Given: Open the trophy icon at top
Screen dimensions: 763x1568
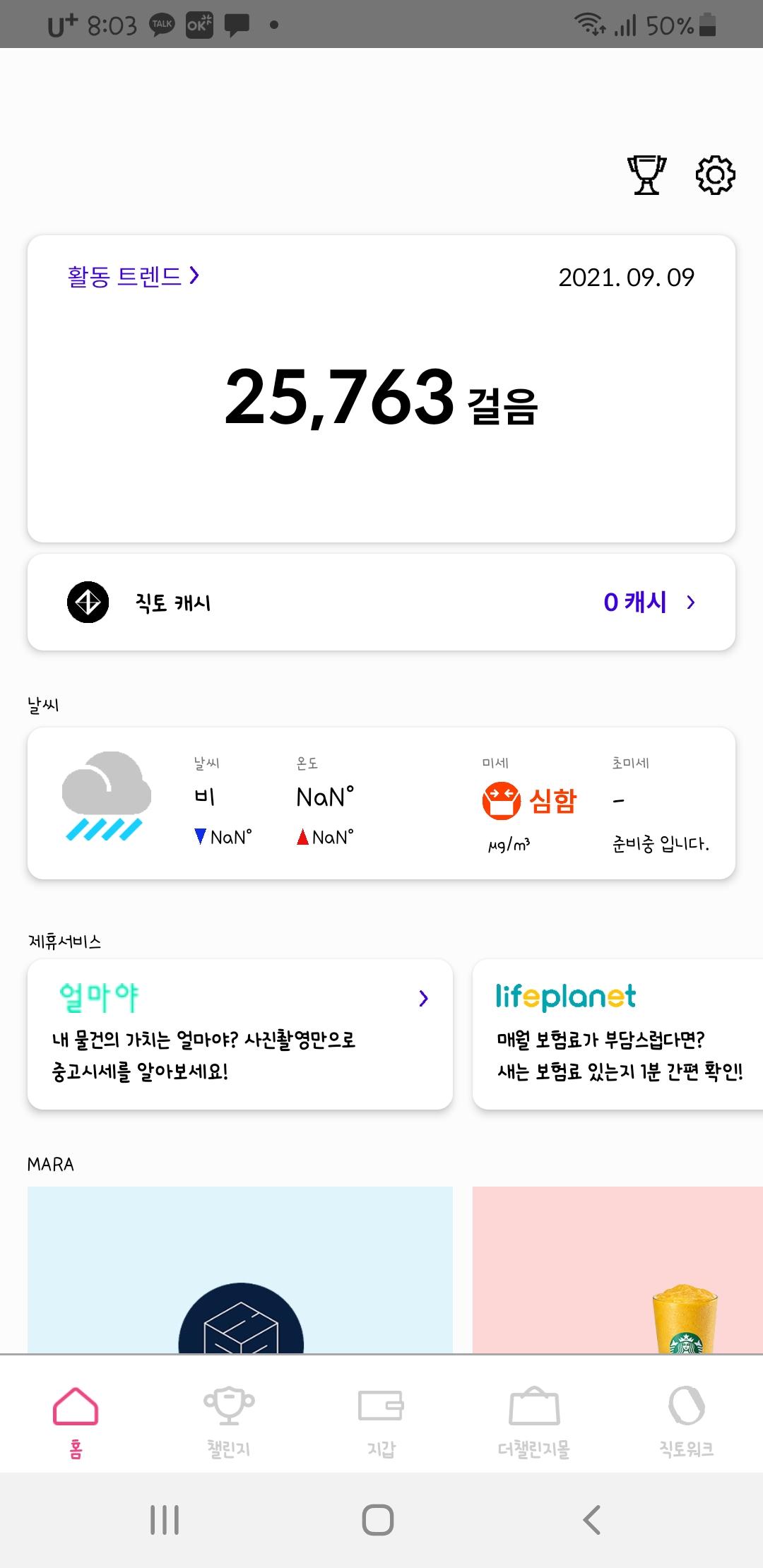Looking at the screenshot, I should (x=646, y=175).
